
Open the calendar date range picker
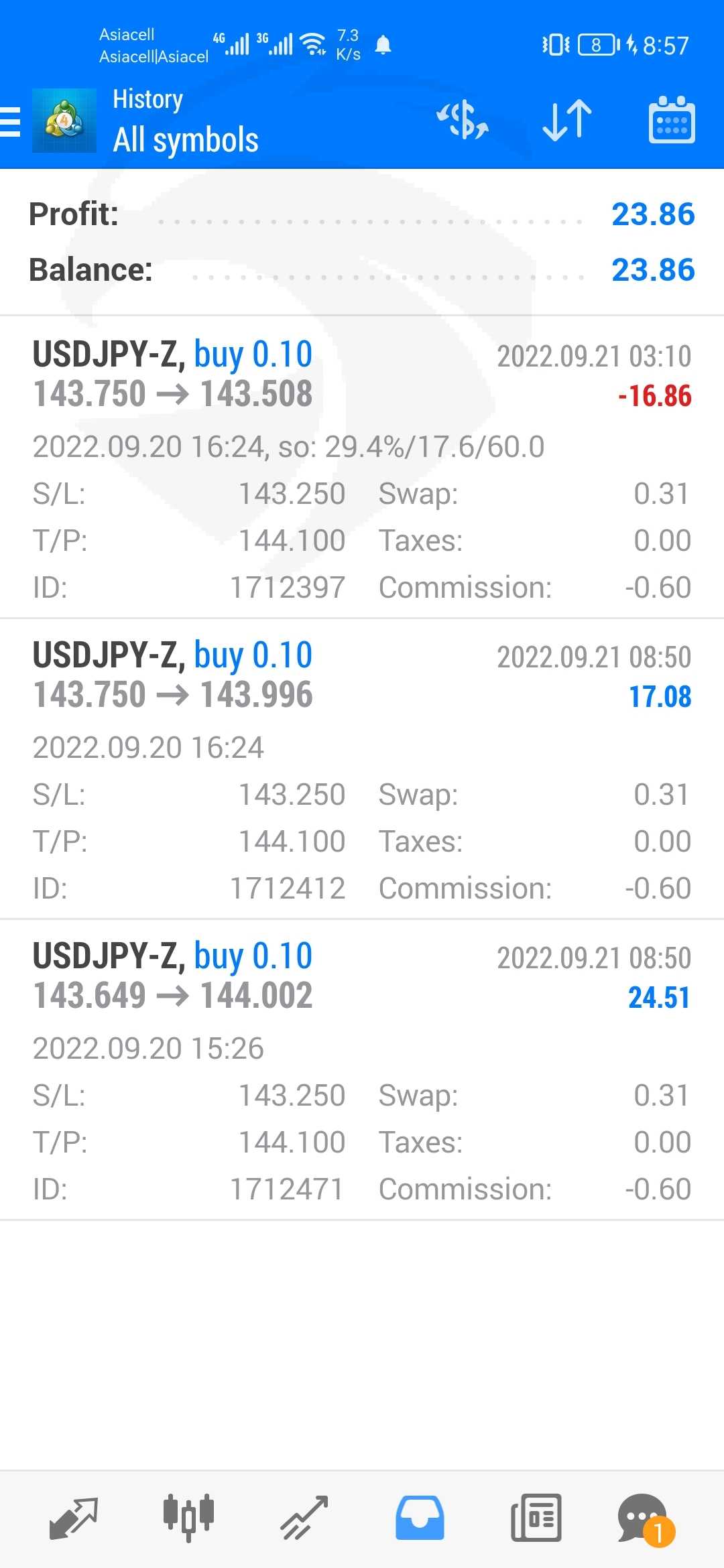click(x=672, y=120)
